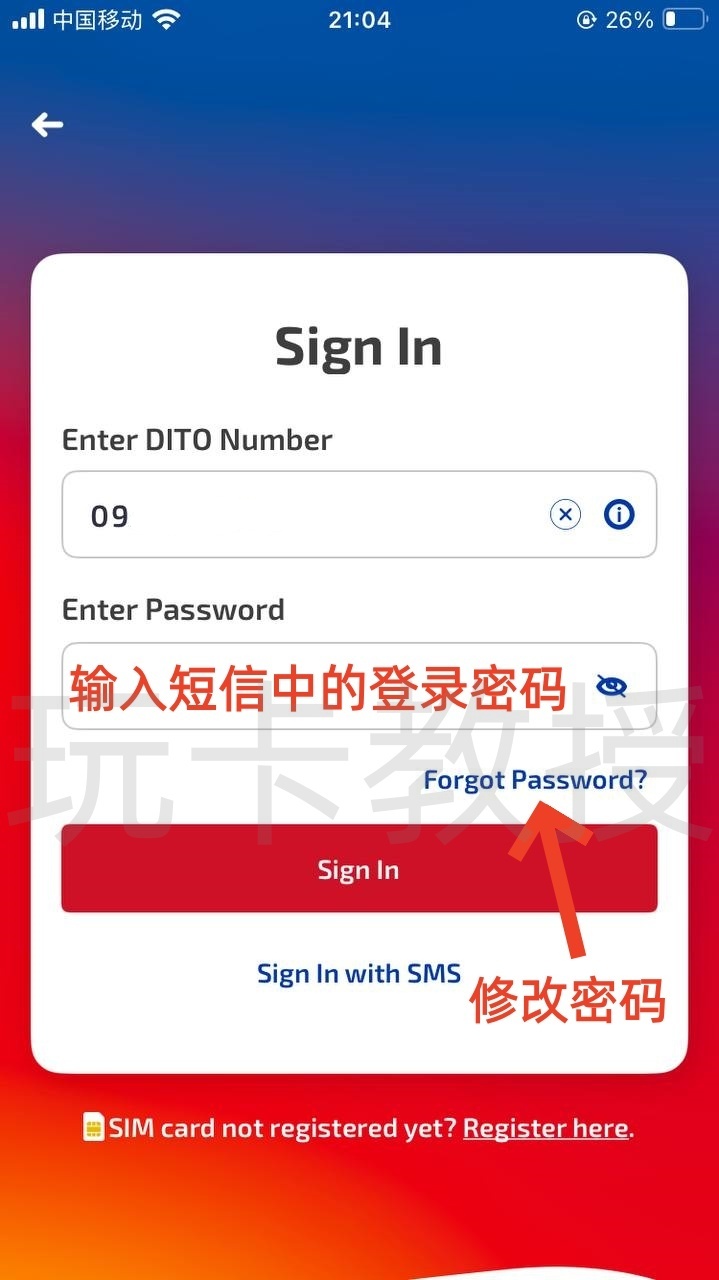Tap the DITO Number input field

(300, 515)
